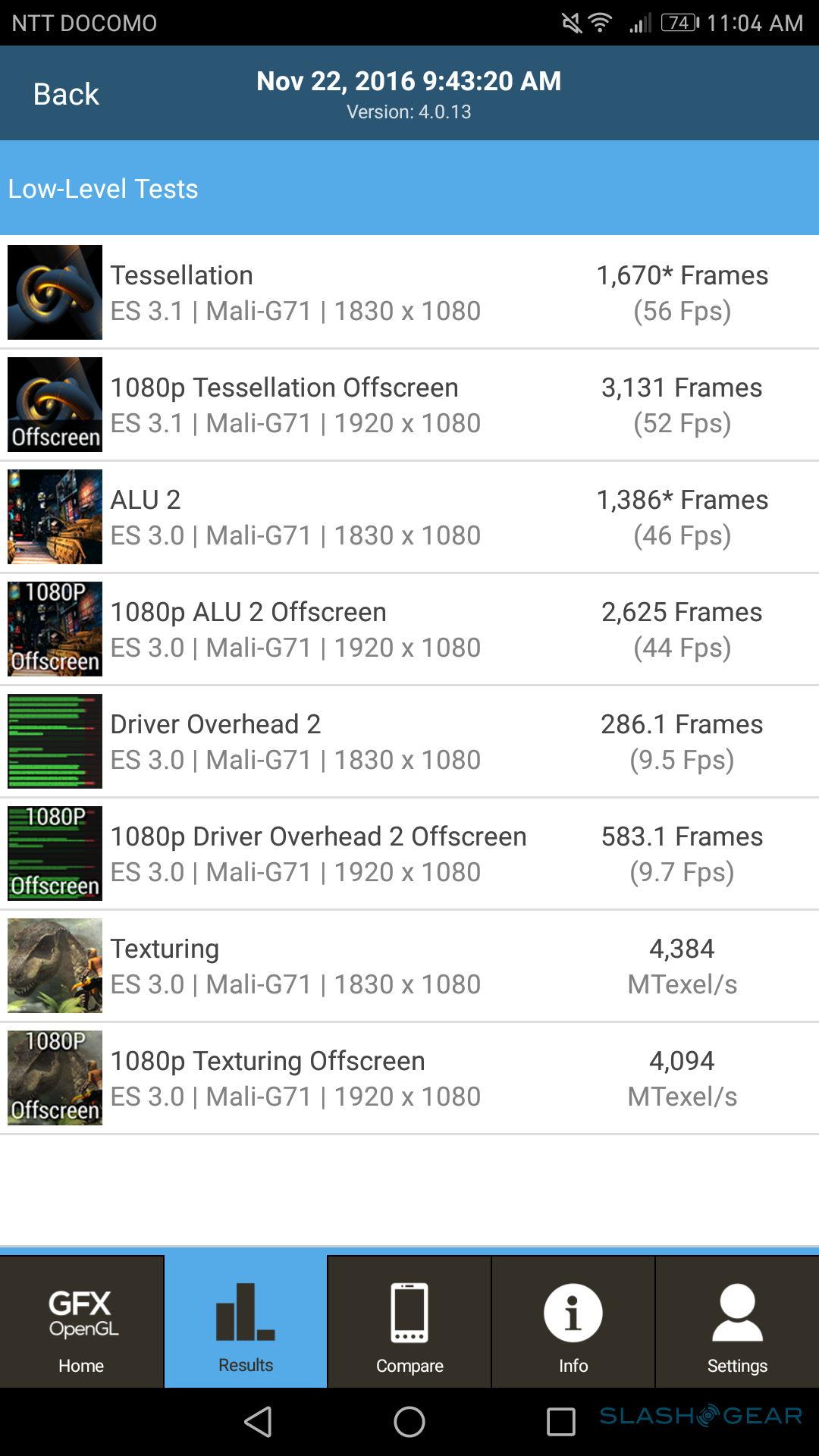Tap the system home button
Viewport: 819px width, 1456px height.
(x=409, y=1422)
